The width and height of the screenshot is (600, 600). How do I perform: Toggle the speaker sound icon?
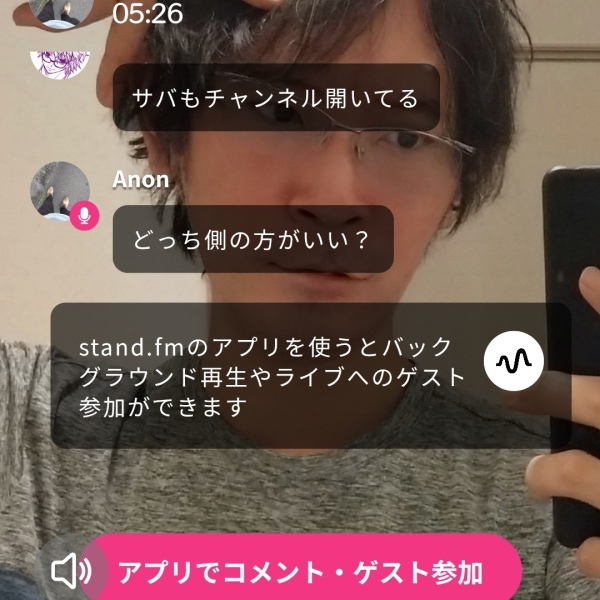(70, 572)
